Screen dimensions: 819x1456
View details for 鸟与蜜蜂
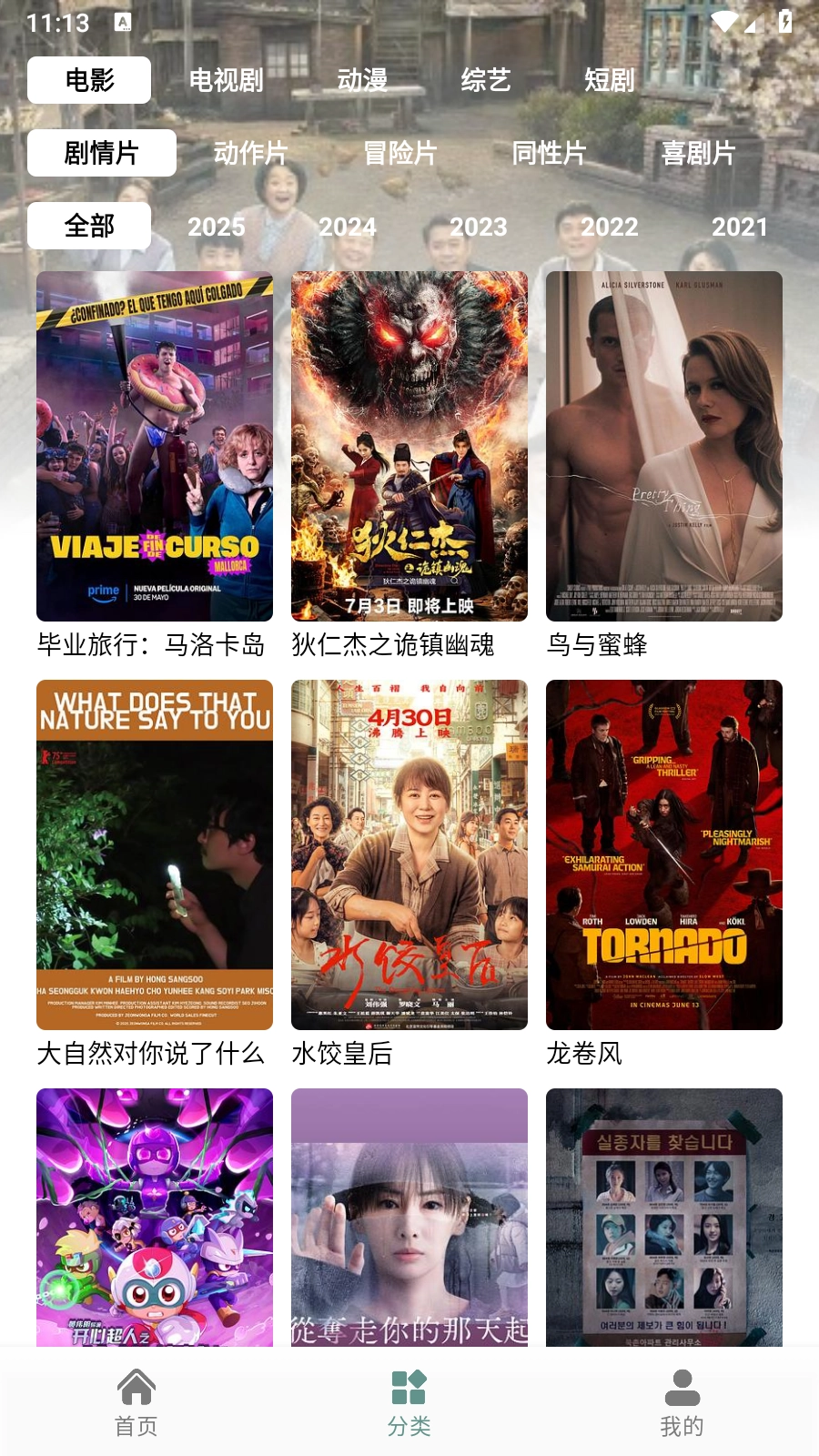coord(664,447)
